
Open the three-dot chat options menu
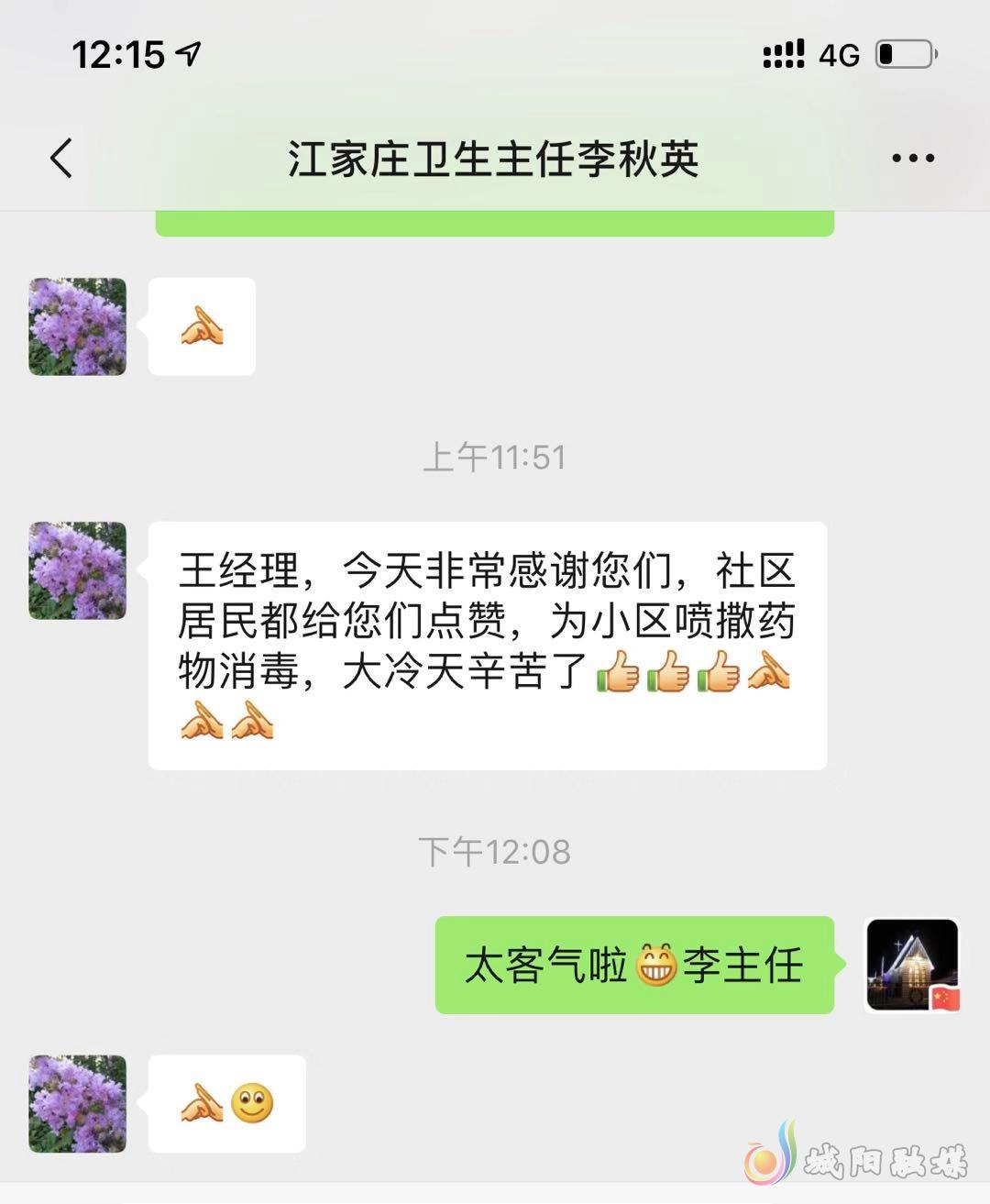pyautogui.click(x=912, y=158)
